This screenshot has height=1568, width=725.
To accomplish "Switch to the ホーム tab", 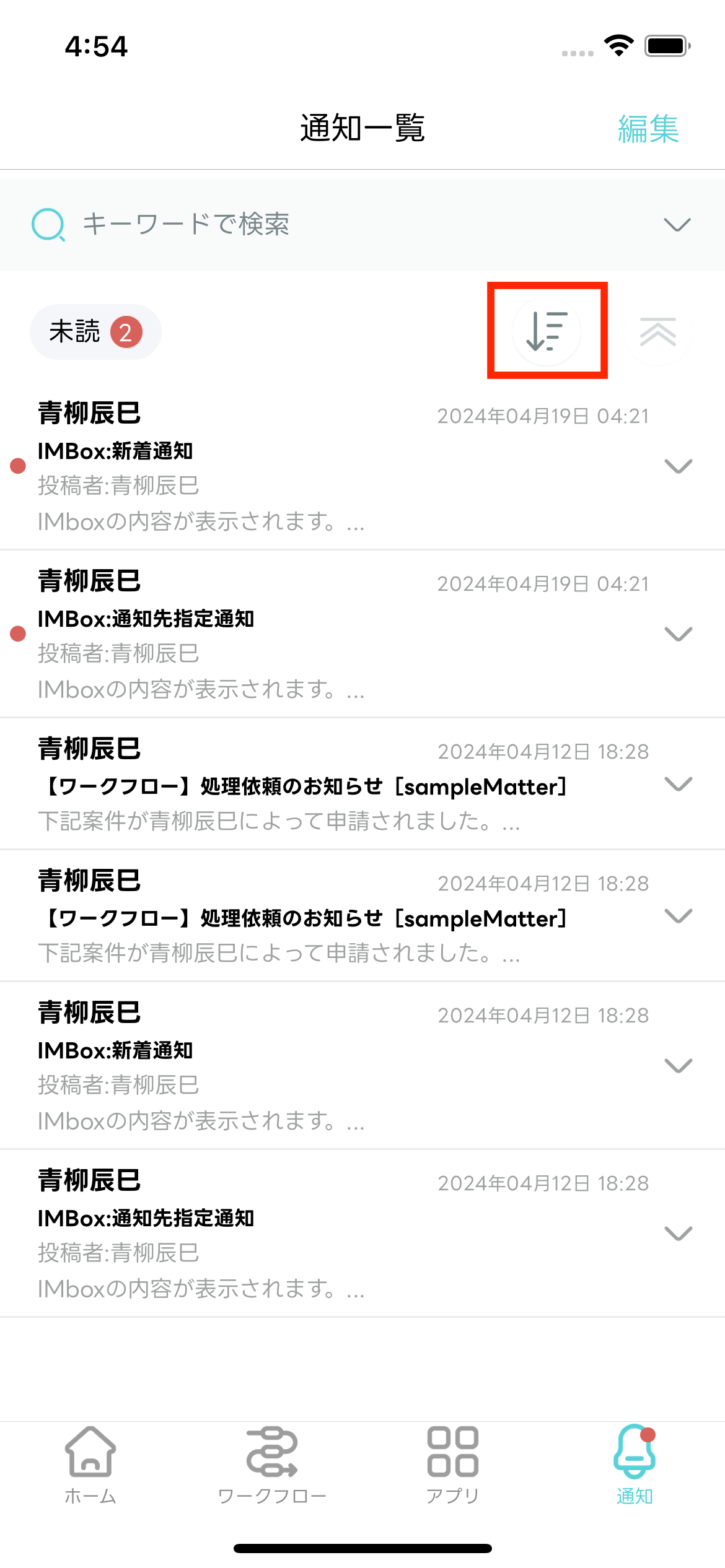I will [90, 1464].
